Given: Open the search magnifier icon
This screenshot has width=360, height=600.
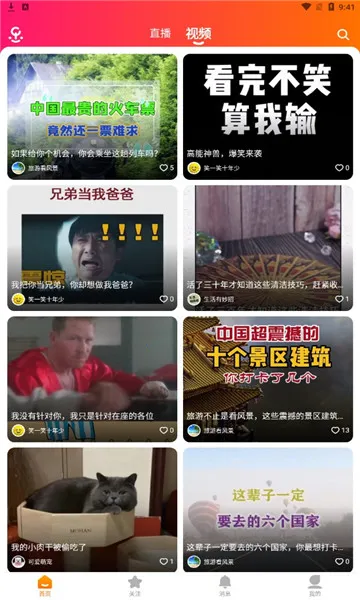Looking at the screenshot, I should click(343, 35).
